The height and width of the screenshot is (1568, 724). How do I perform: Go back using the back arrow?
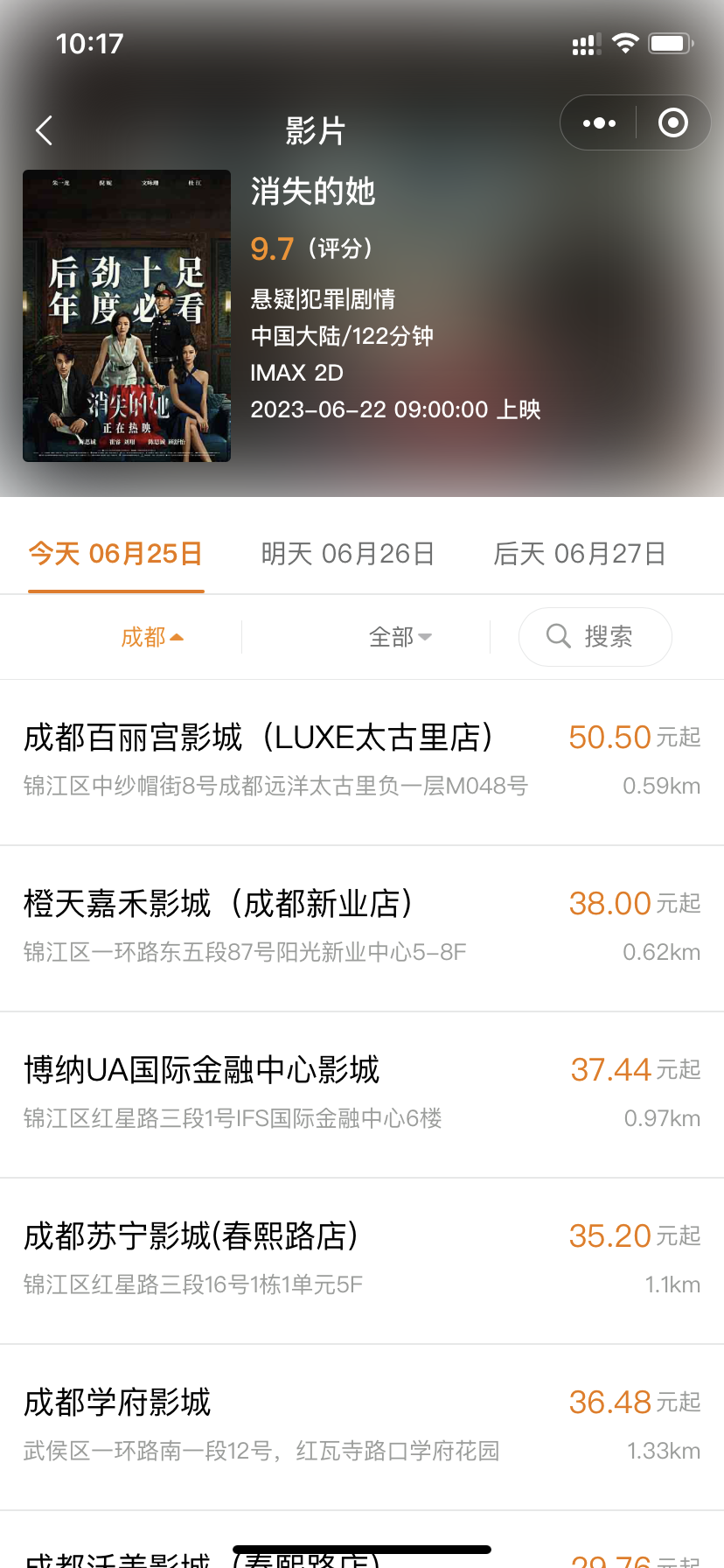click(x=45, y=130)
